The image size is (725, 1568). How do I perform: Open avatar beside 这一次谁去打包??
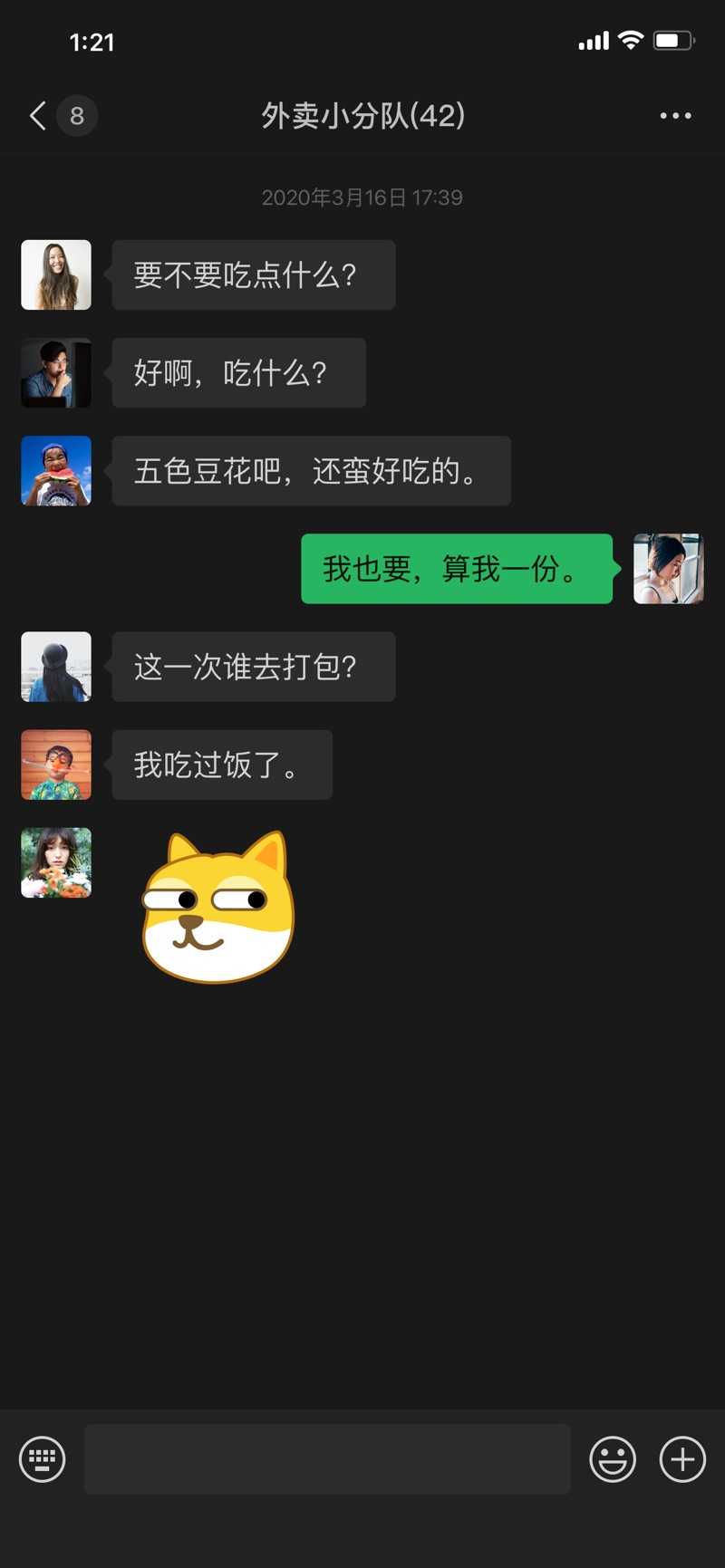pyautogui.click(x=56, y=666)
